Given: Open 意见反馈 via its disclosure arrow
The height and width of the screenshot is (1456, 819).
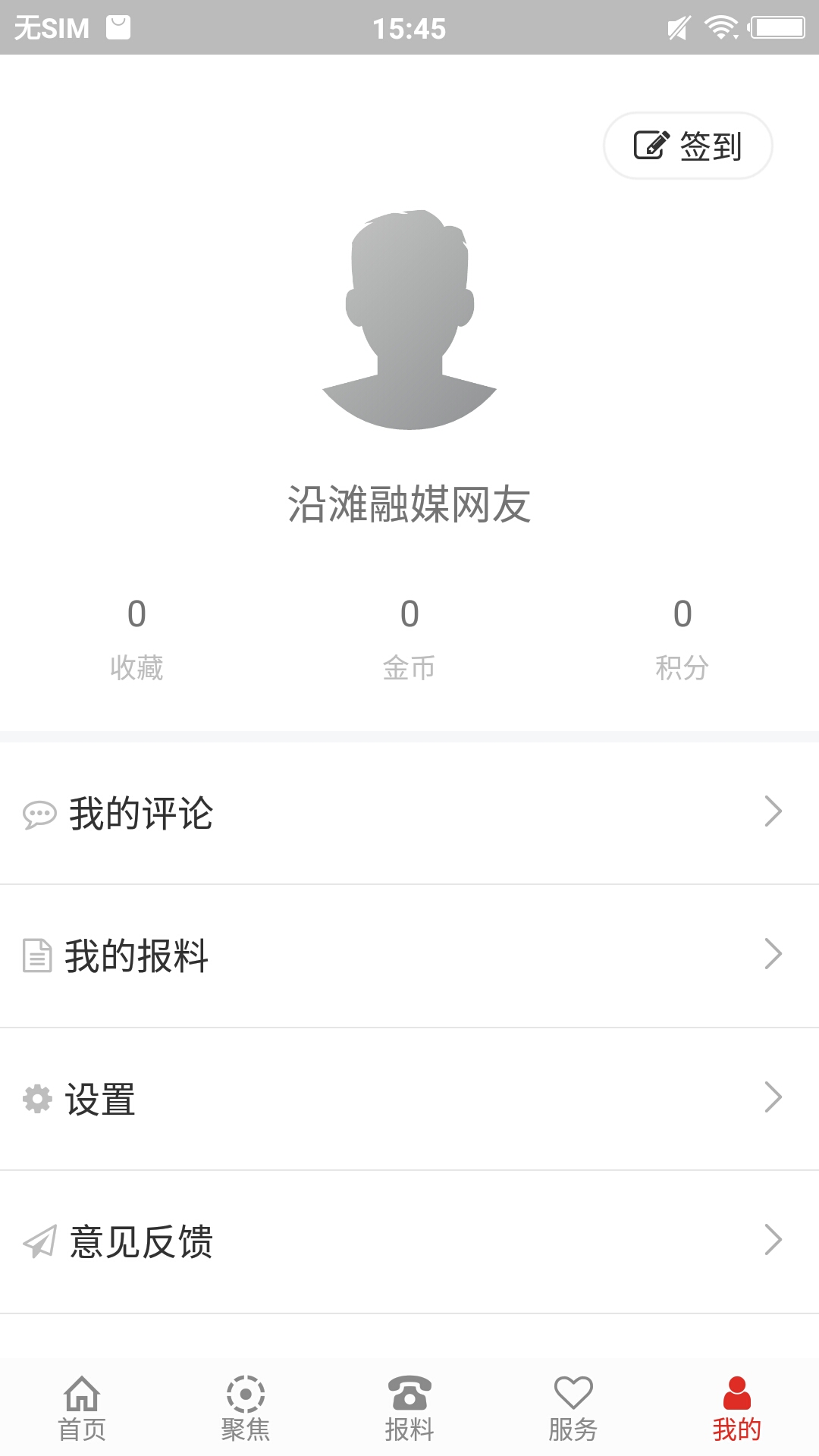Looking at the screenshot, I should pyautogui.click(x=774, y=1239).
